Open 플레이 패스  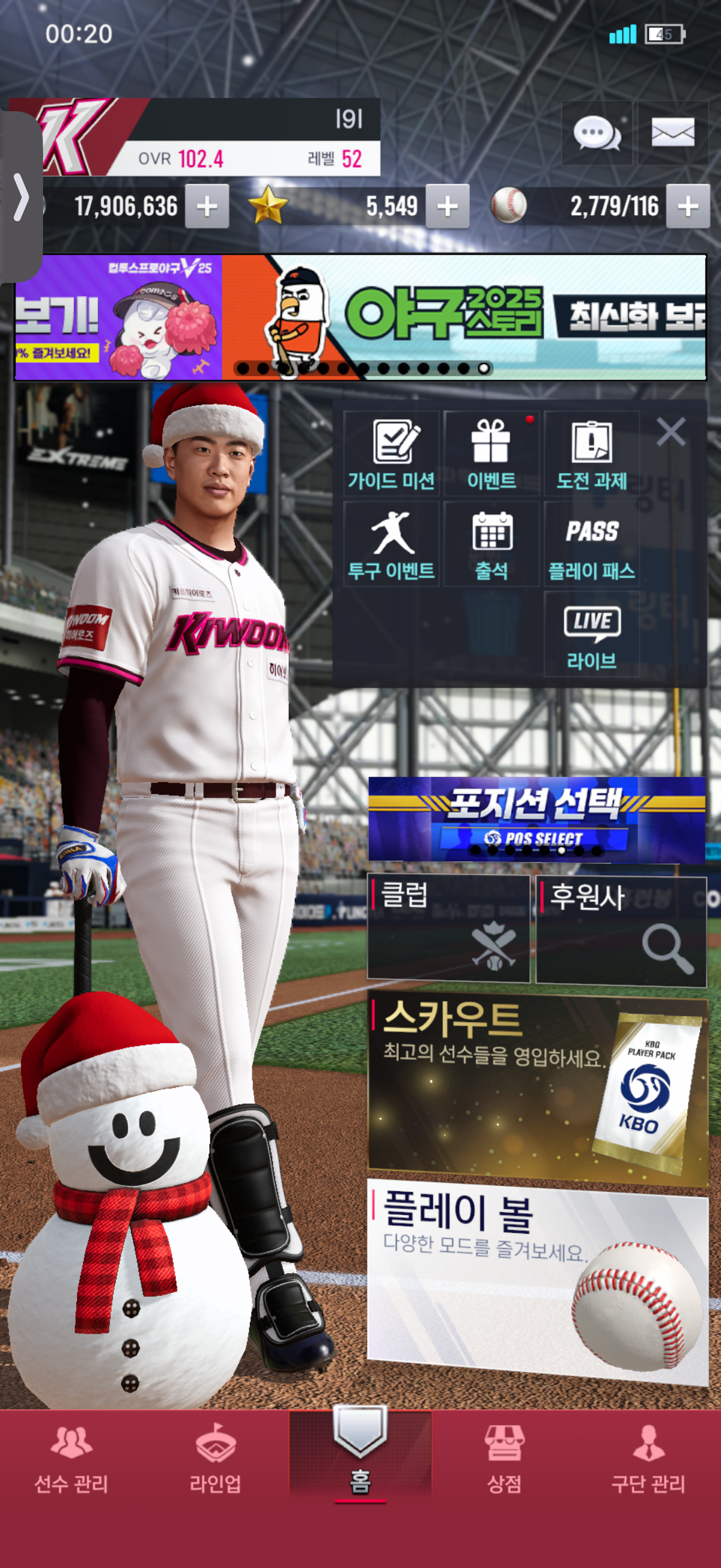click(591, 544)
